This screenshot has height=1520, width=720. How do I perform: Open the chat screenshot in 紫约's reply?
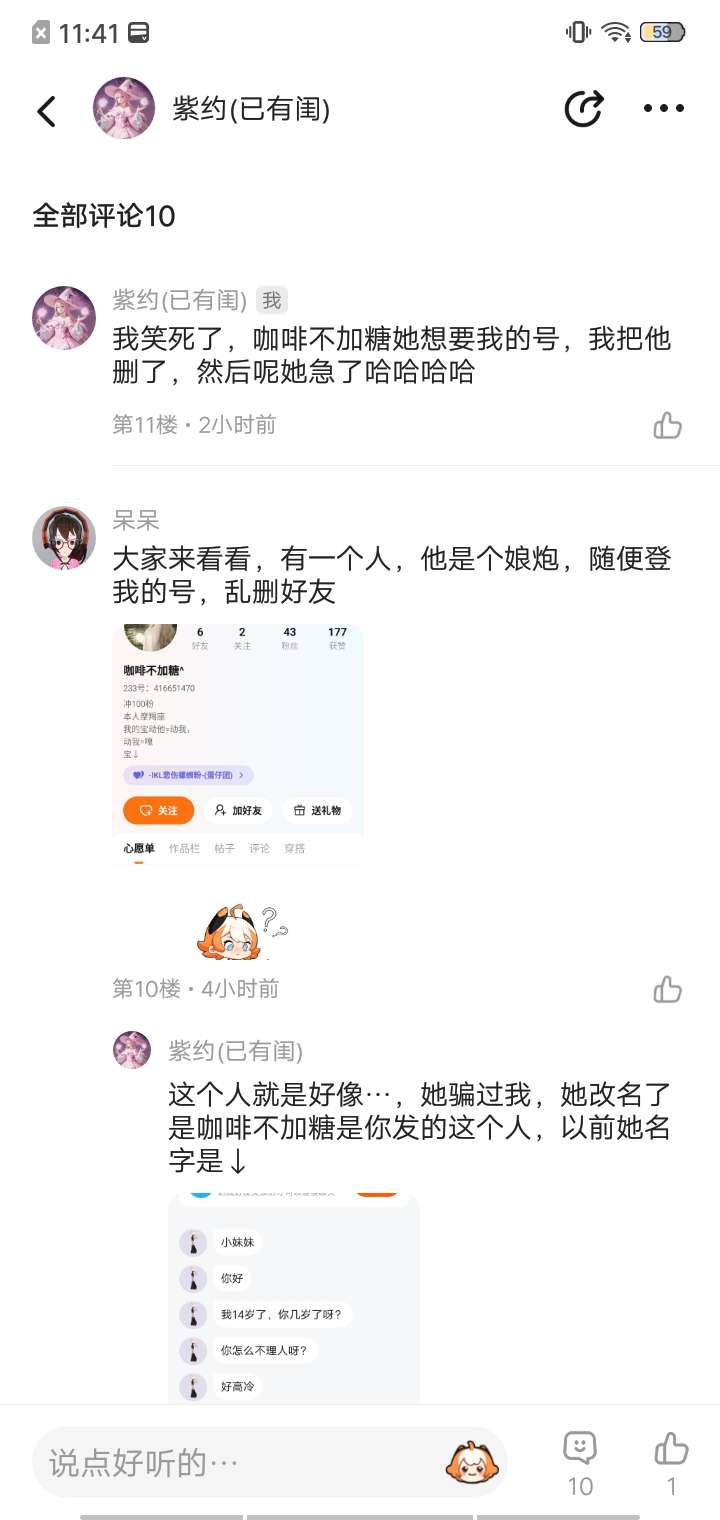coord(294,1298)
